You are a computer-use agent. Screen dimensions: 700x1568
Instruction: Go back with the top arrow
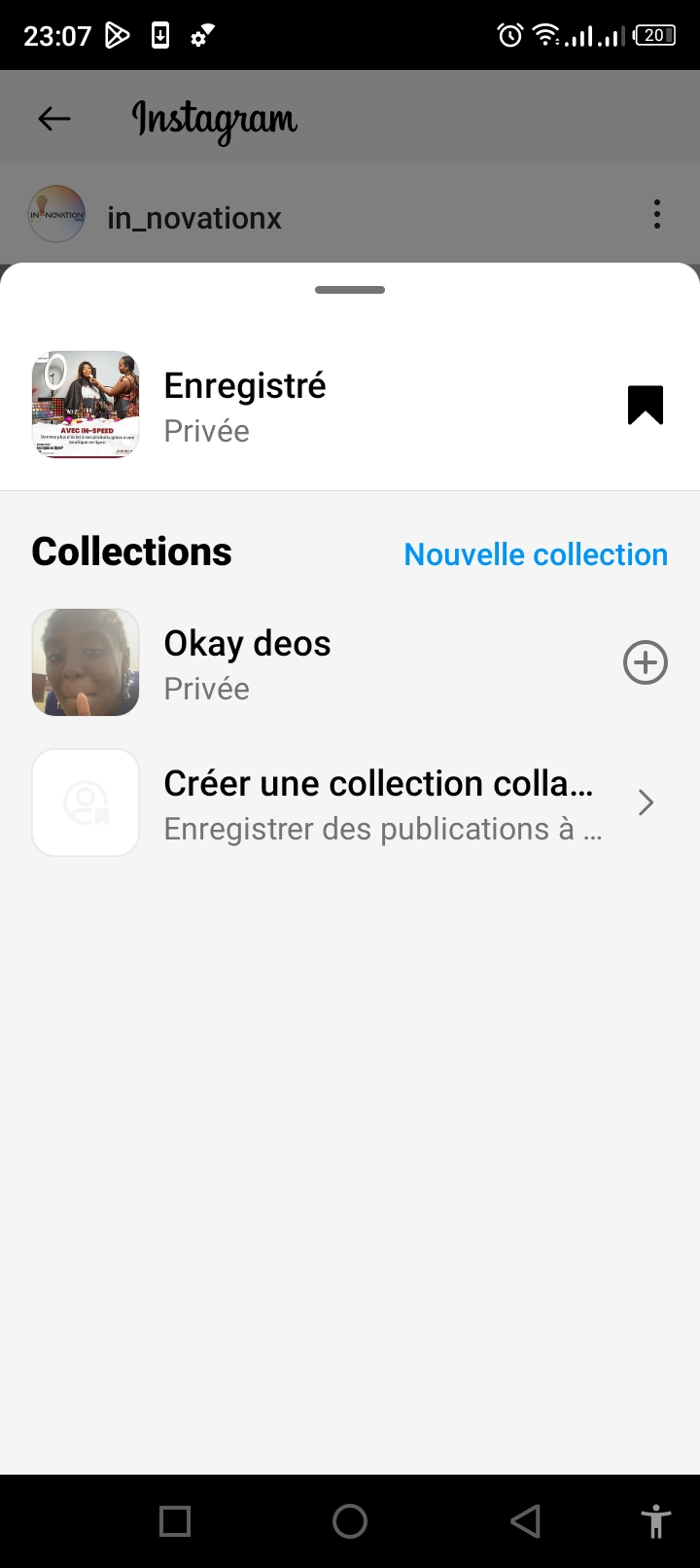click(54, 119)
